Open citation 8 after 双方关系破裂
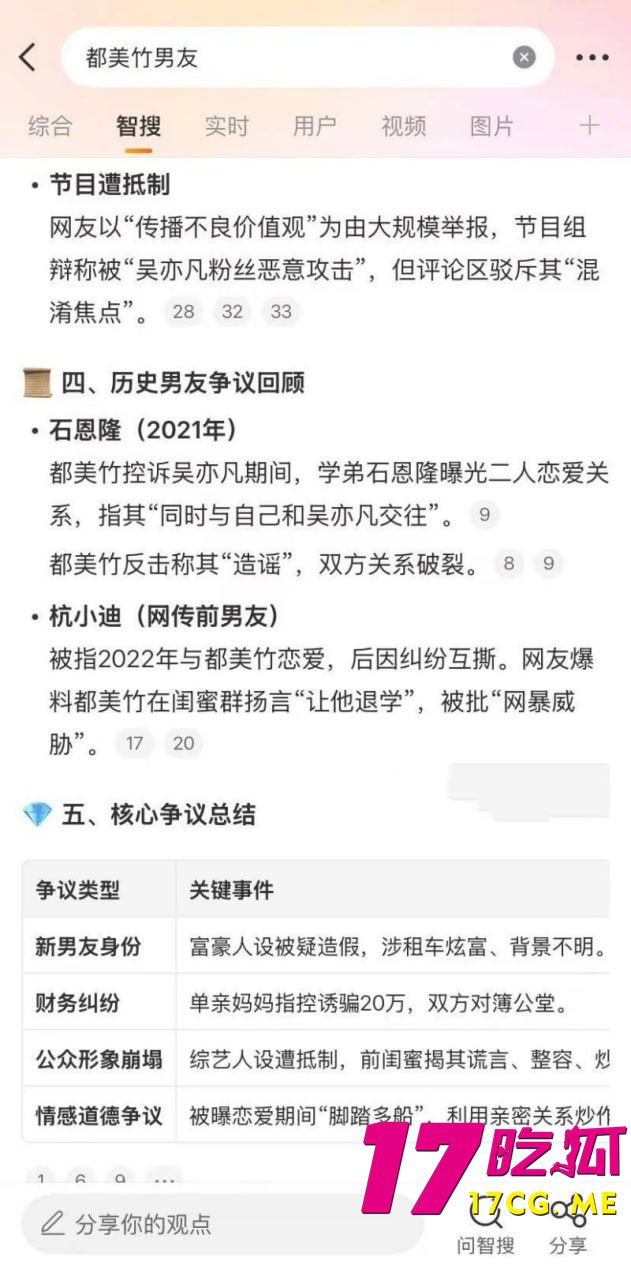This screenshot has width=631, height=1280. point(508,564)
